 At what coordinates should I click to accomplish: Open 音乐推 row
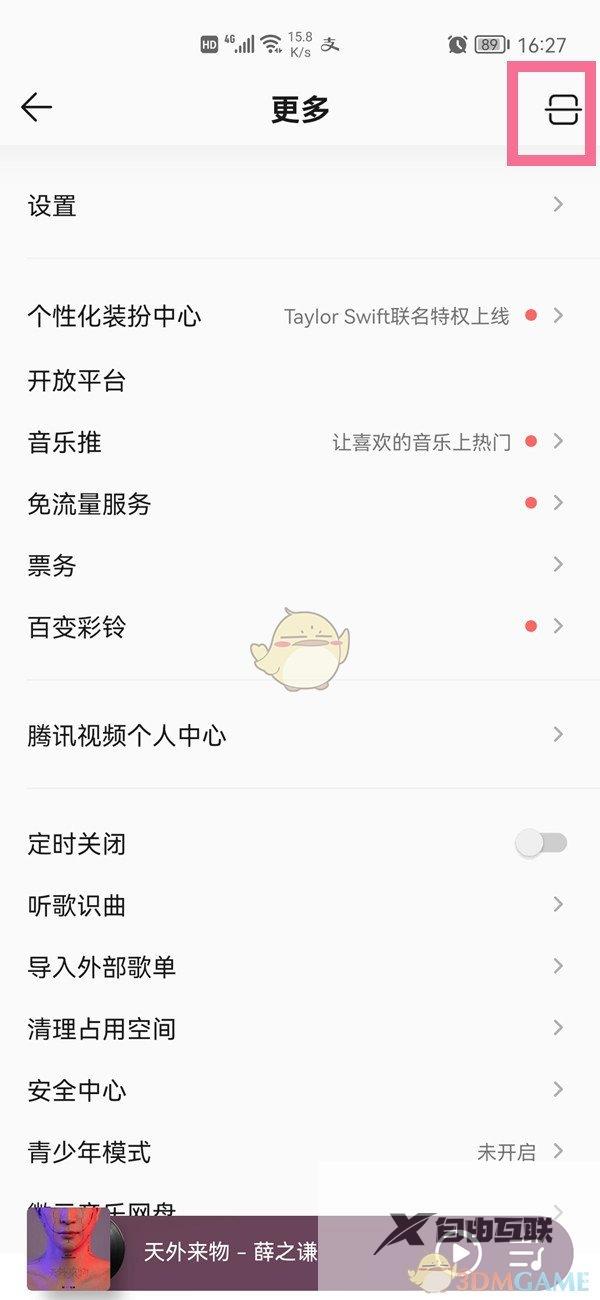point(65,442)
